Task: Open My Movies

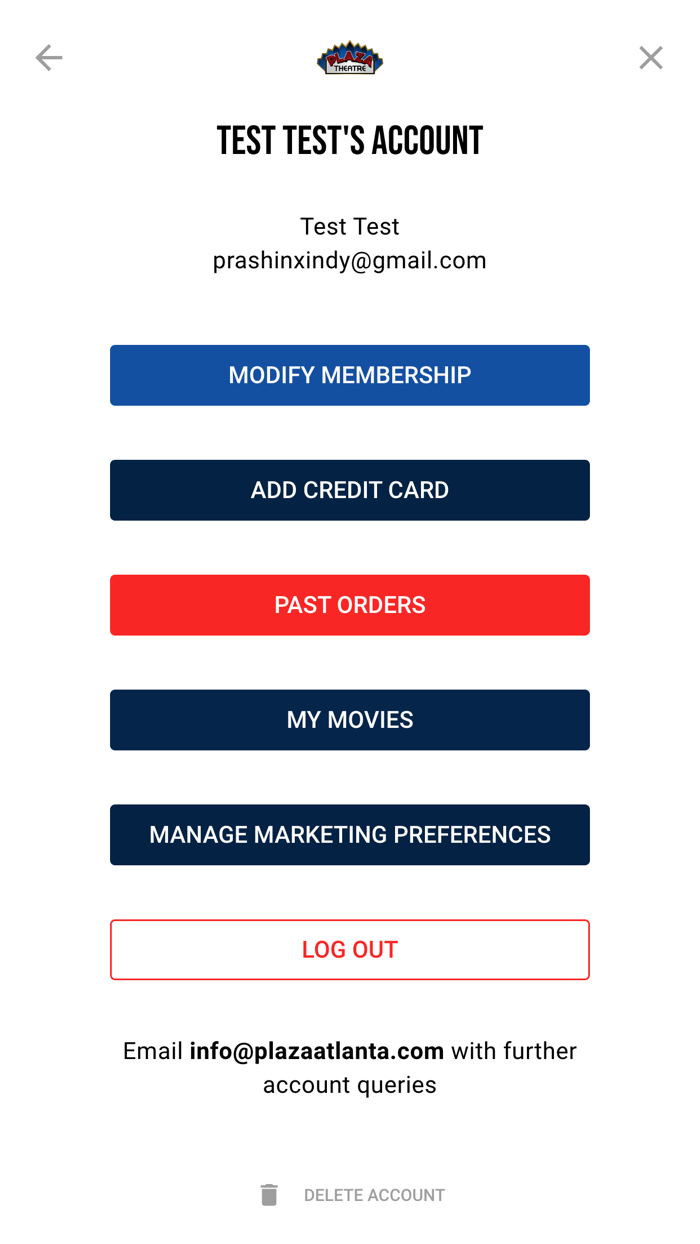Action: pyautogui.click(x=350, y=720)
